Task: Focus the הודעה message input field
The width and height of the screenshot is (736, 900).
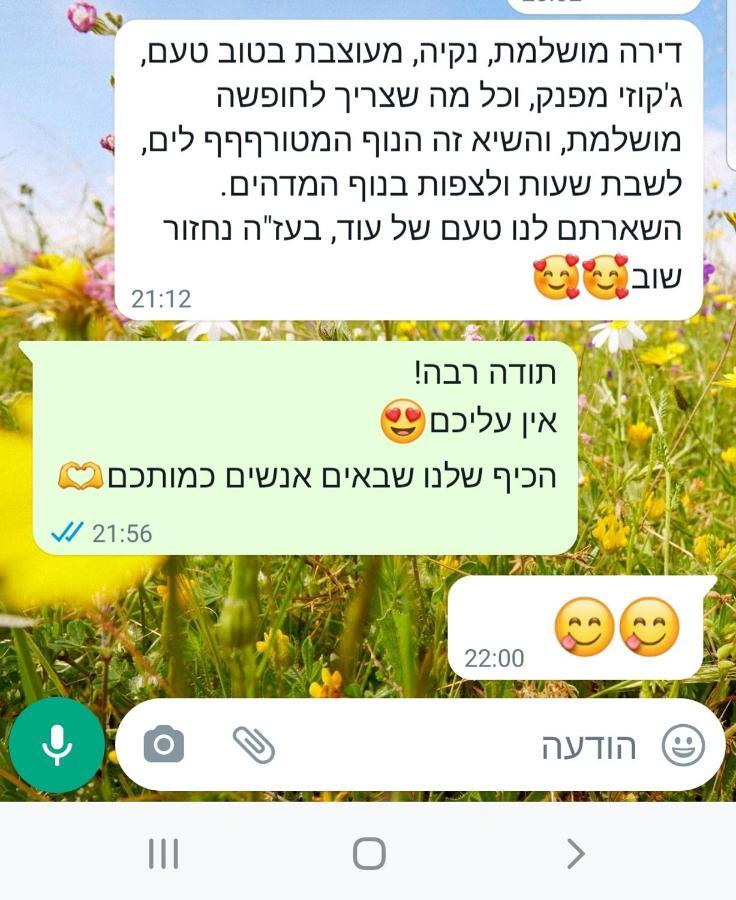Action: pos(450,746)
